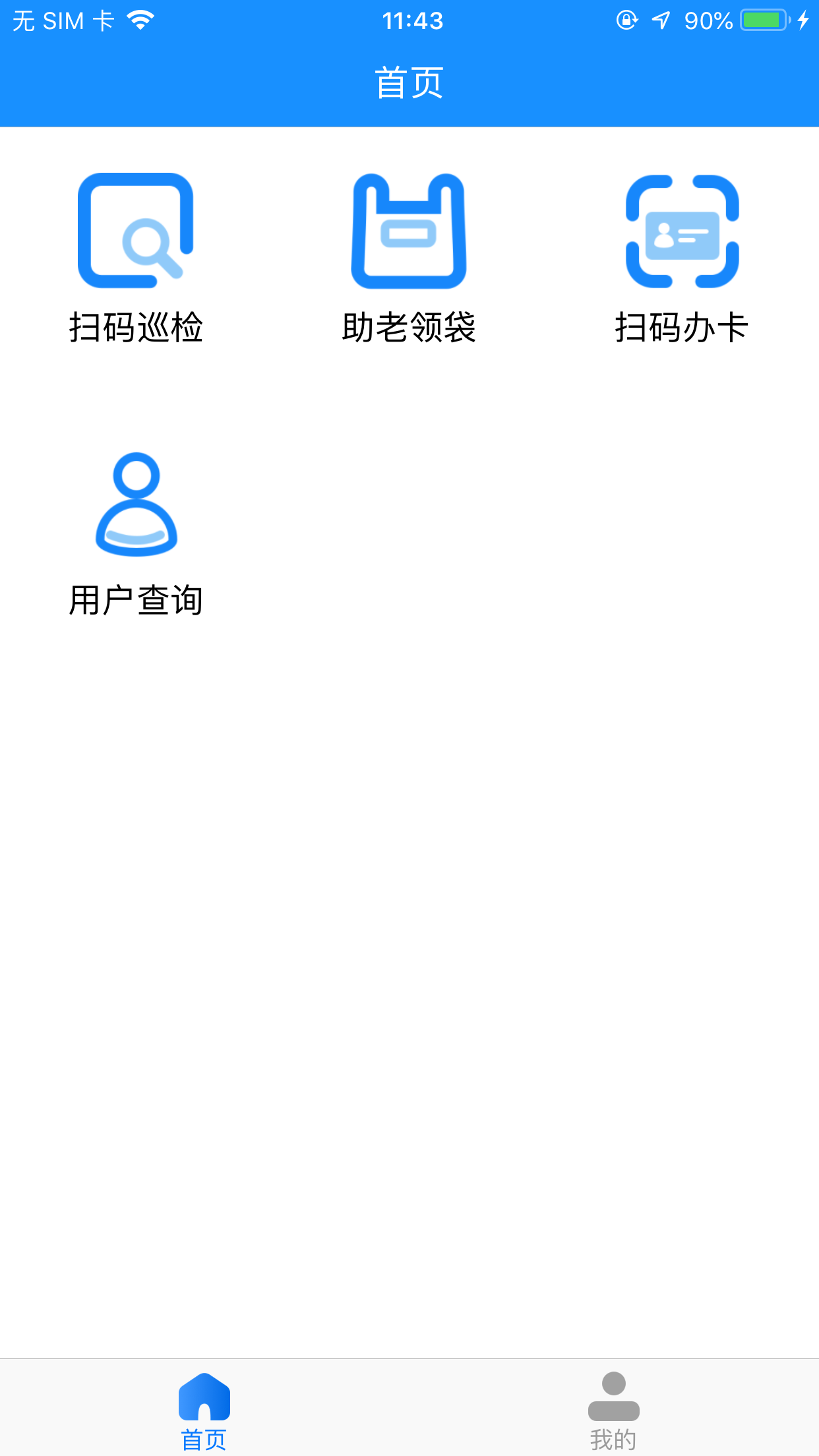Select the 首页 home tab

click(x=204, y=1418)
